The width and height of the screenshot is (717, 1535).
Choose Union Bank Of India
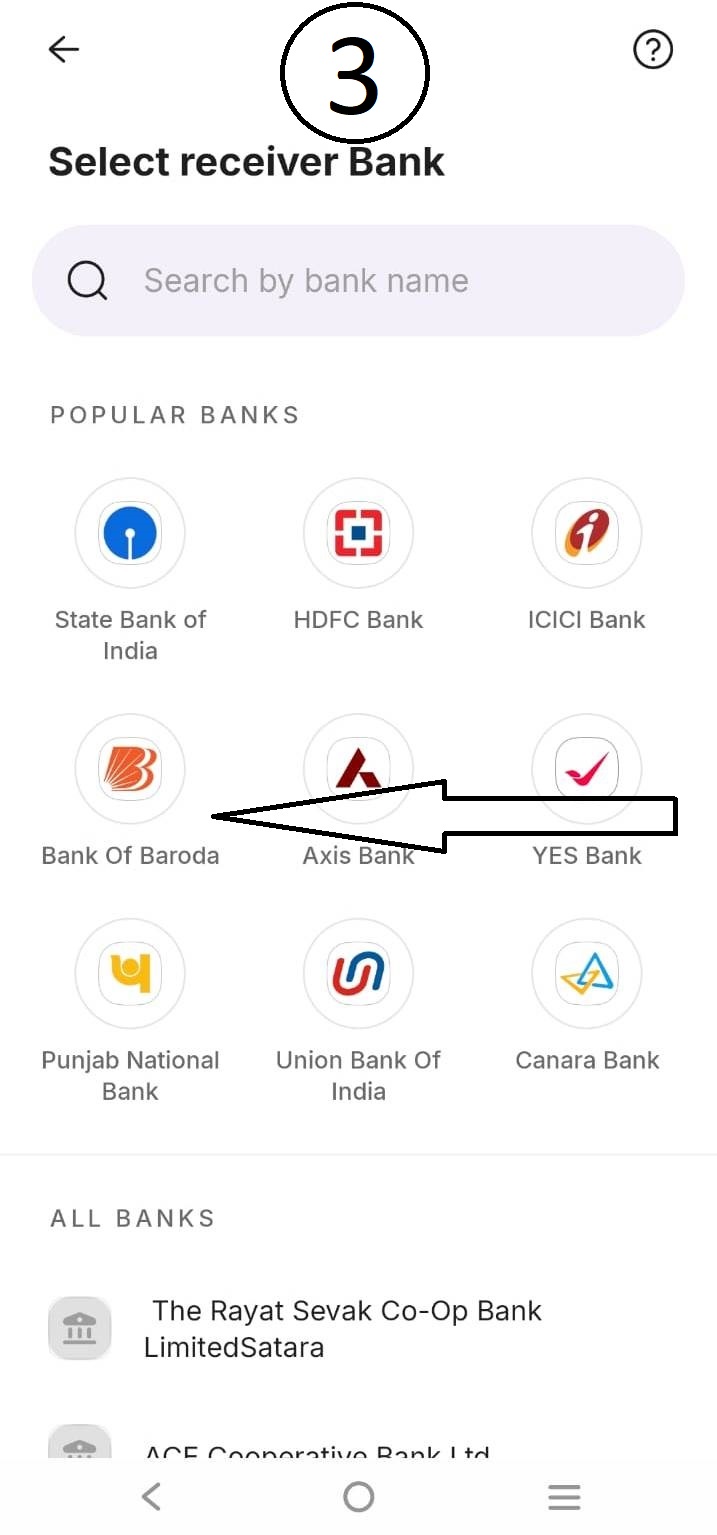coord(358,974)
